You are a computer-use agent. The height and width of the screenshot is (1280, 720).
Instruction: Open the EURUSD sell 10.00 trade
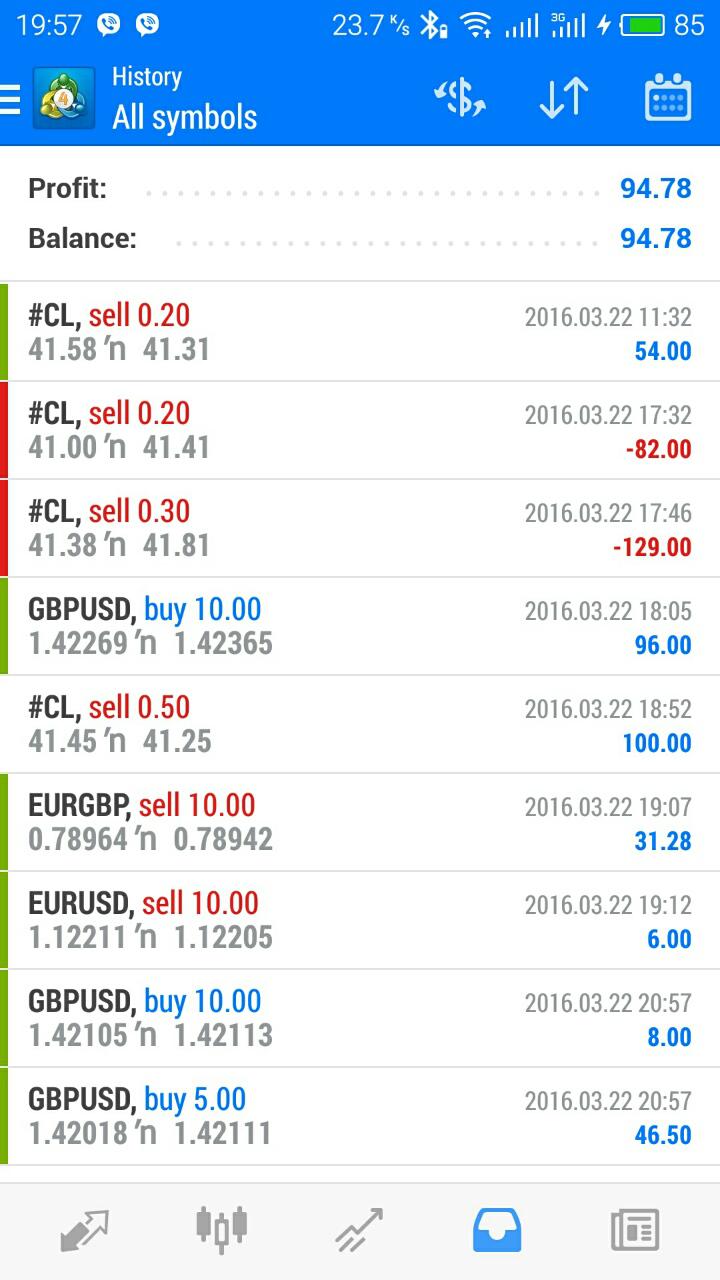(x=360, y=921)
